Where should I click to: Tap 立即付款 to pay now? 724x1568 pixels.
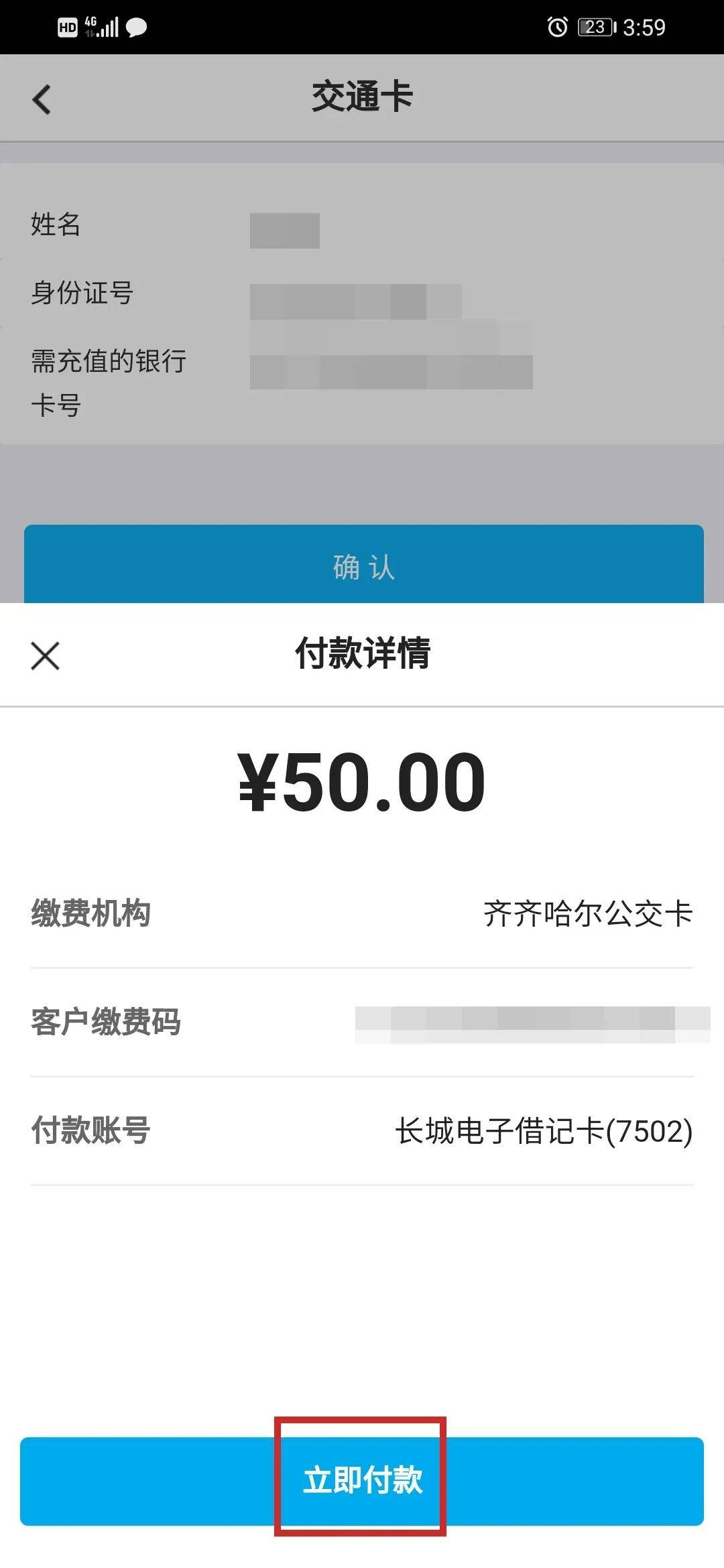click(362, 1482)
